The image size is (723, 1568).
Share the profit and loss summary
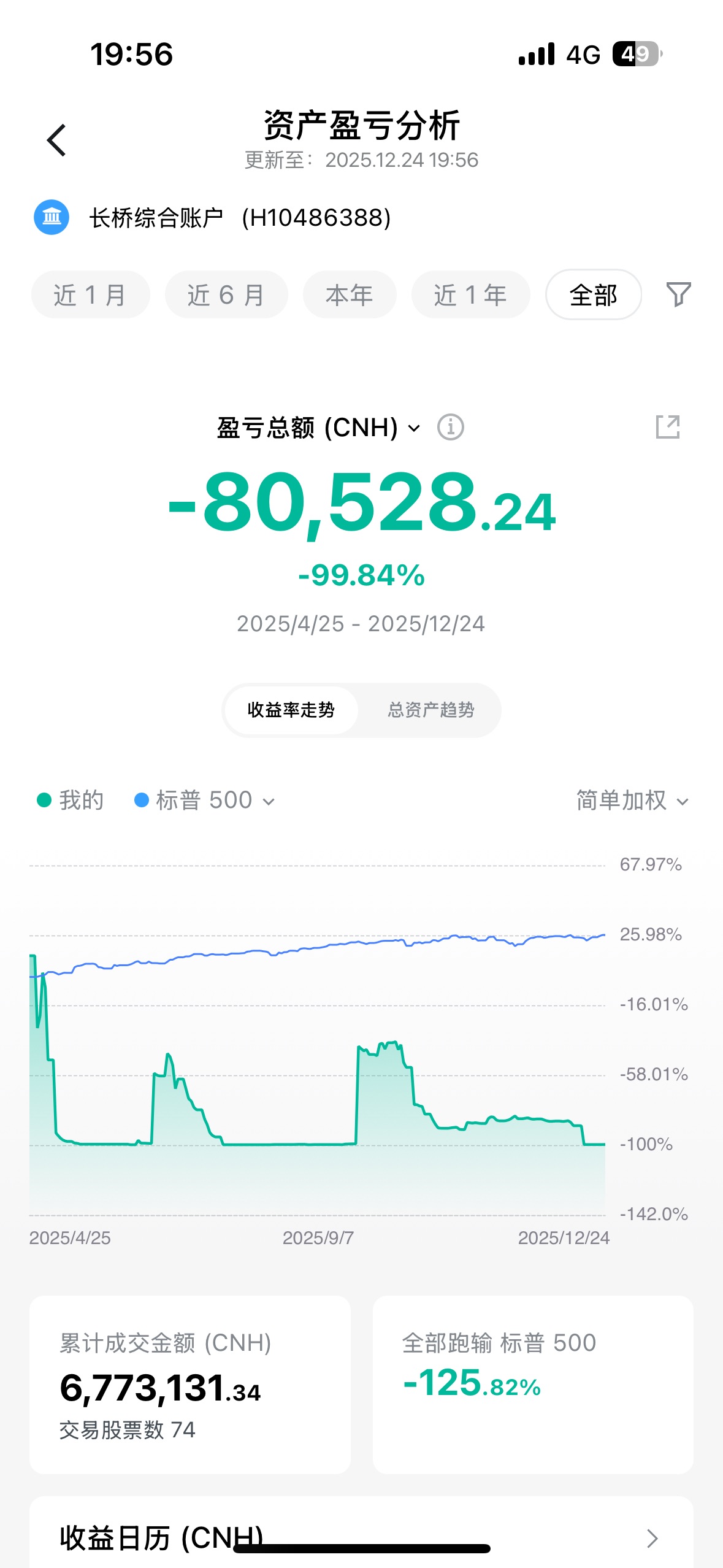coord(667,427)
